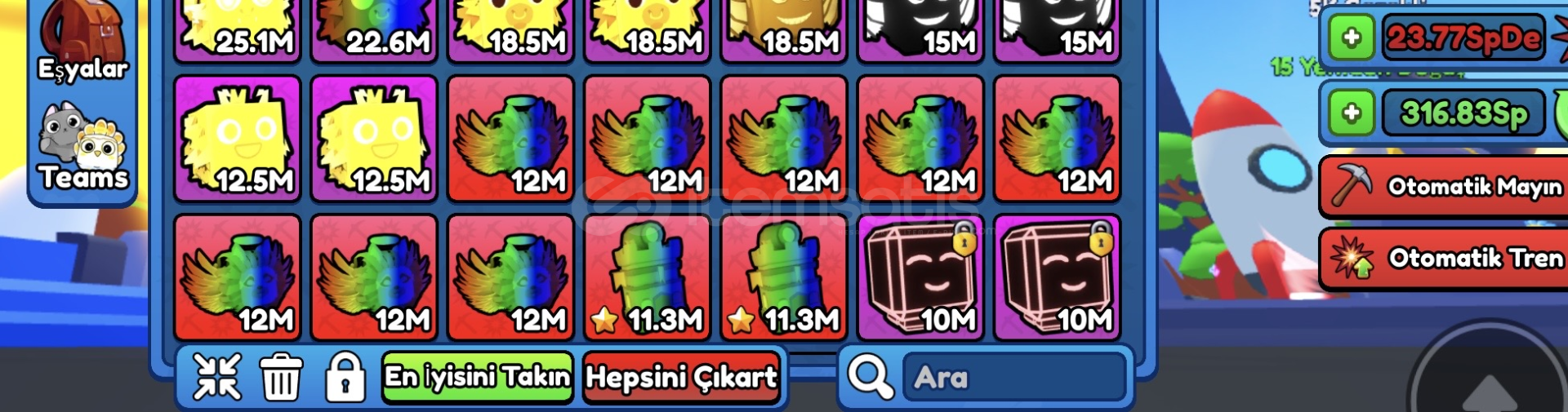The height and width of the screenshot is (412, 1568).
Task: Tap the padlock lock icon in toolbar
Action: [x=345, y=377]
